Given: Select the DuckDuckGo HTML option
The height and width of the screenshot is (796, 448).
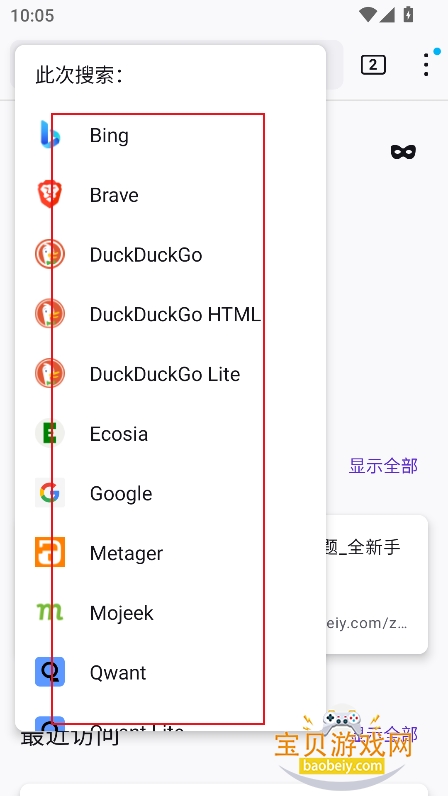Looking at the screenshot, I should click(170, 314).
